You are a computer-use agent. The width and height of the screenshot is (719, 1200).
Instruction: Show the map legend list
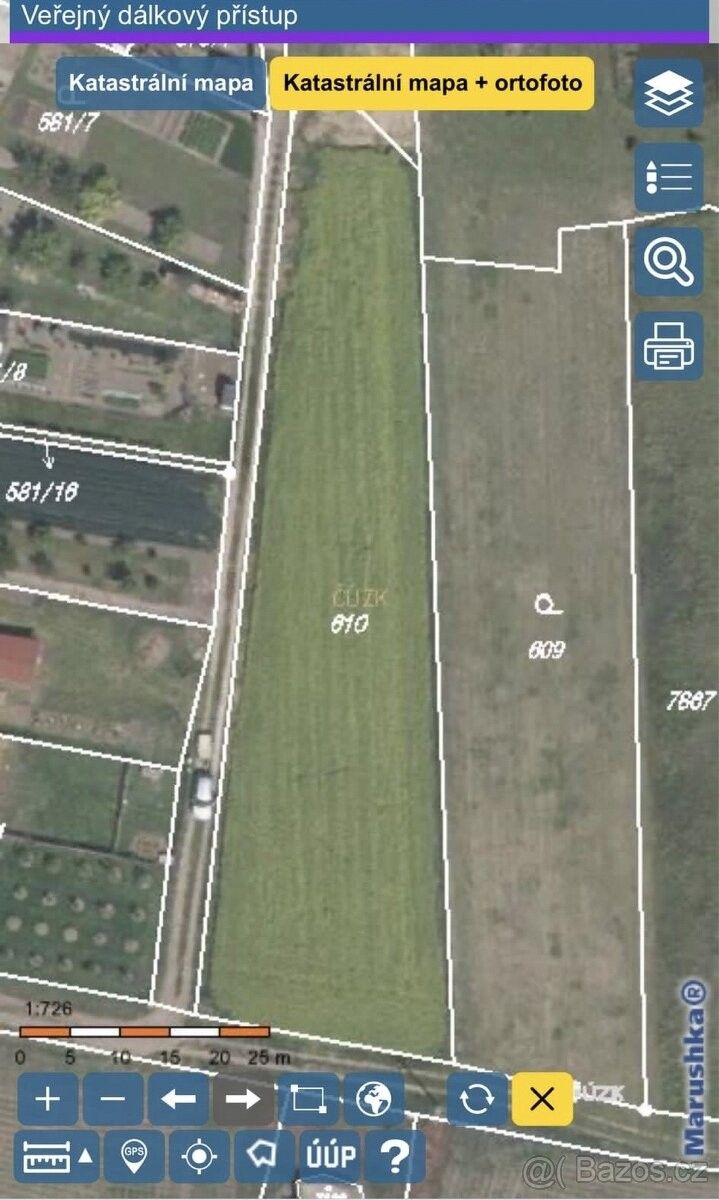tap(669, 178)
